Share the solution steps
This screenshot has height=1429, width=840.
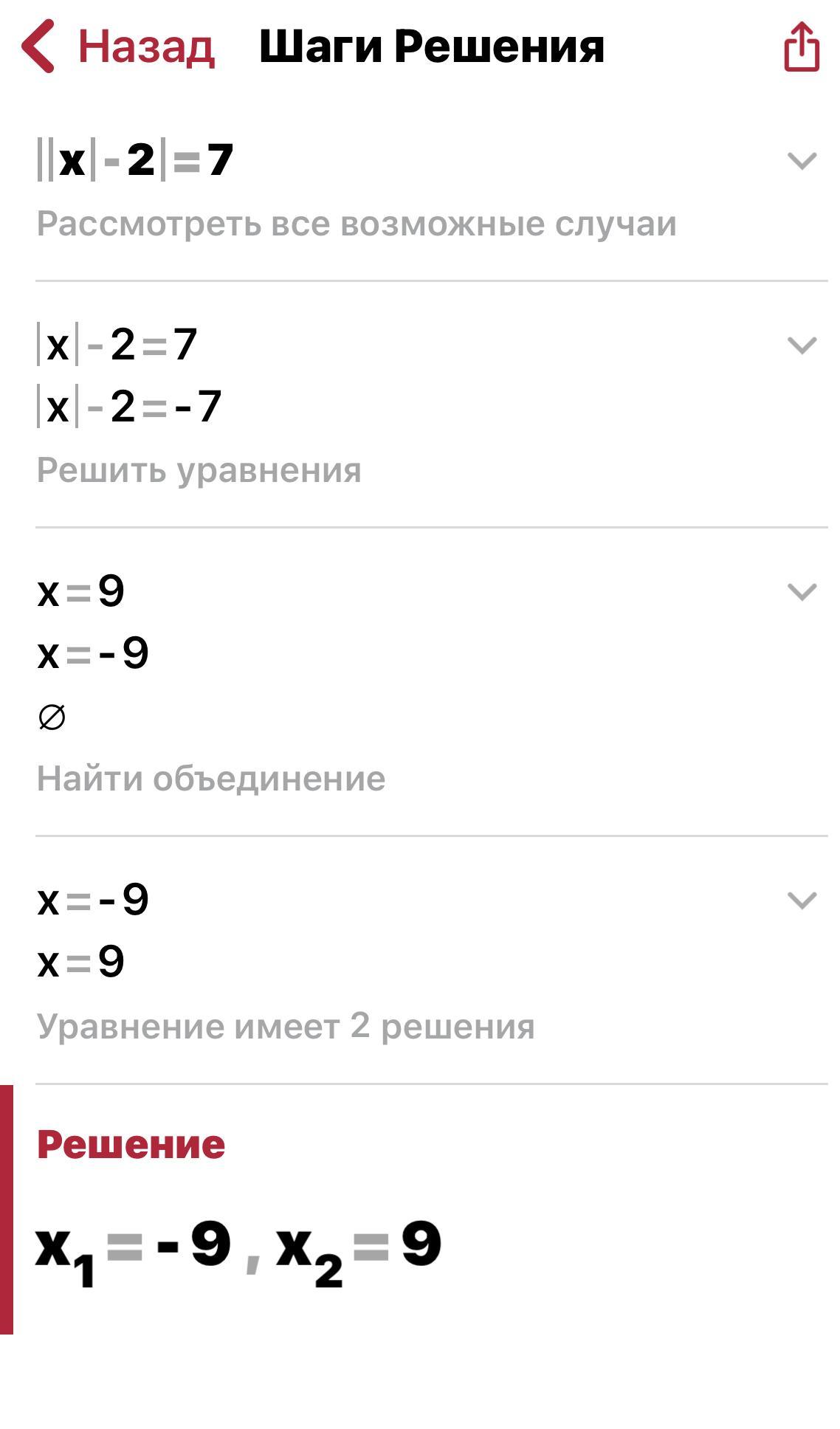point(801,46)
